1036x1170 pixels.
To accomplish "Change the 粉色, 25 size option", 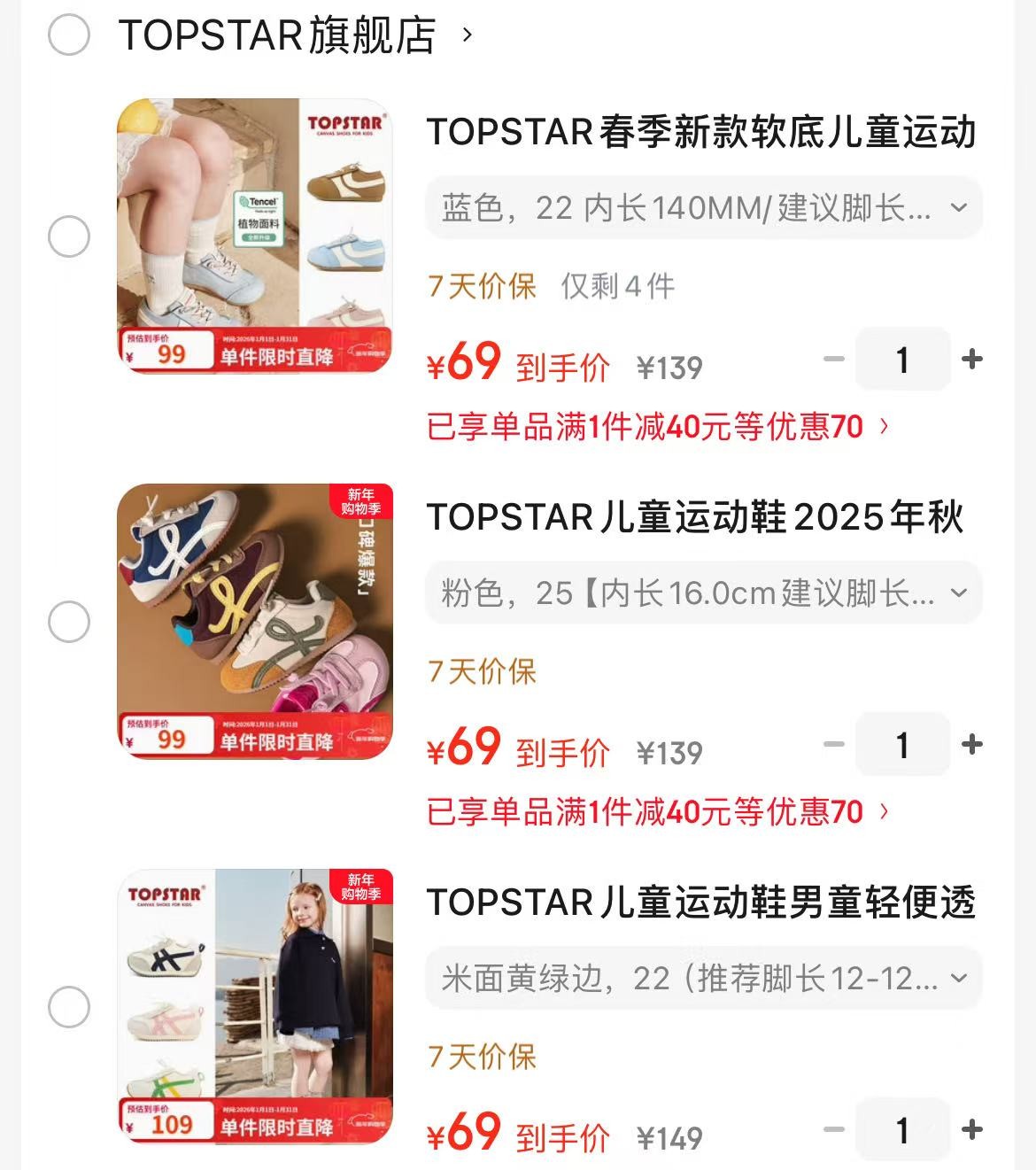I will point(704,593).
